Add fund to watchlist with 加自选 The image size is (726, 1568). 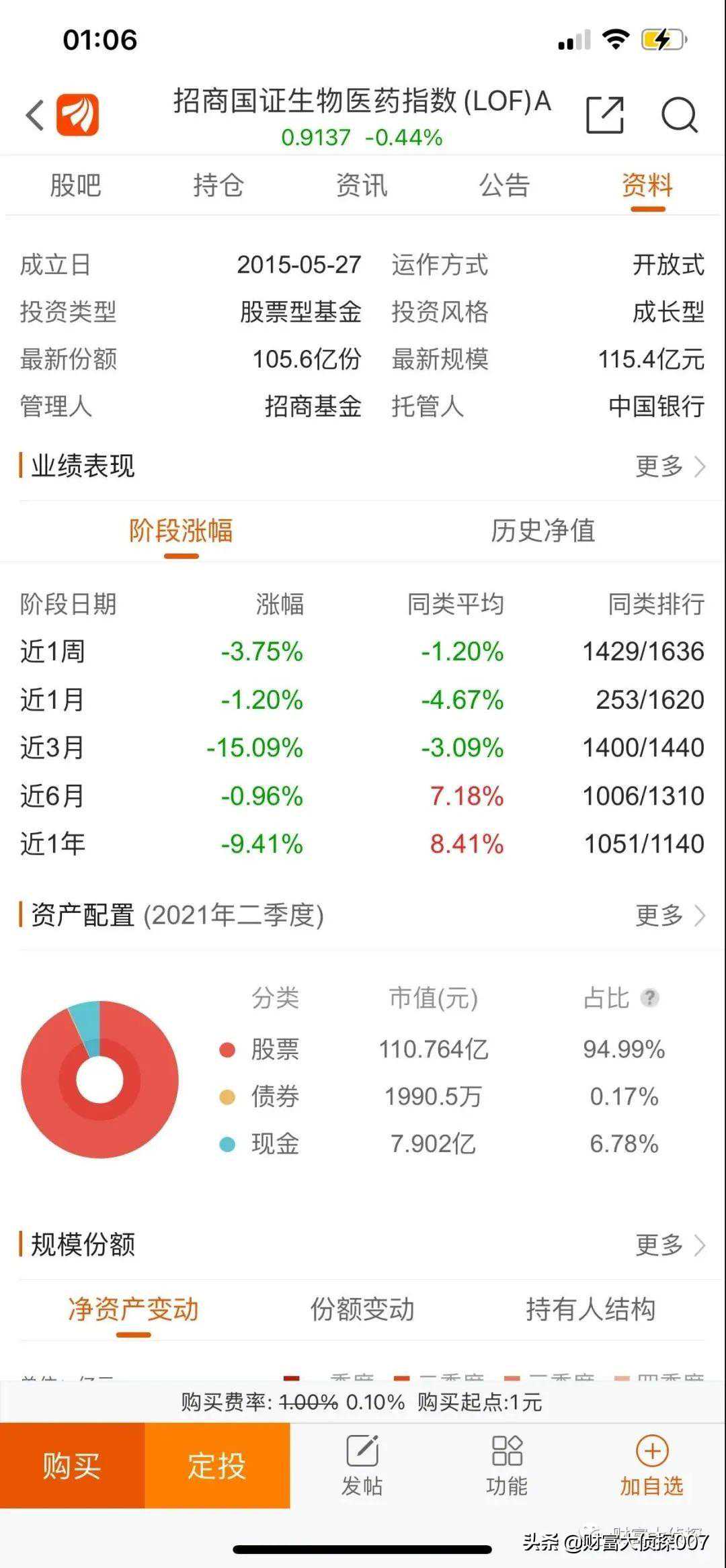651,1465
